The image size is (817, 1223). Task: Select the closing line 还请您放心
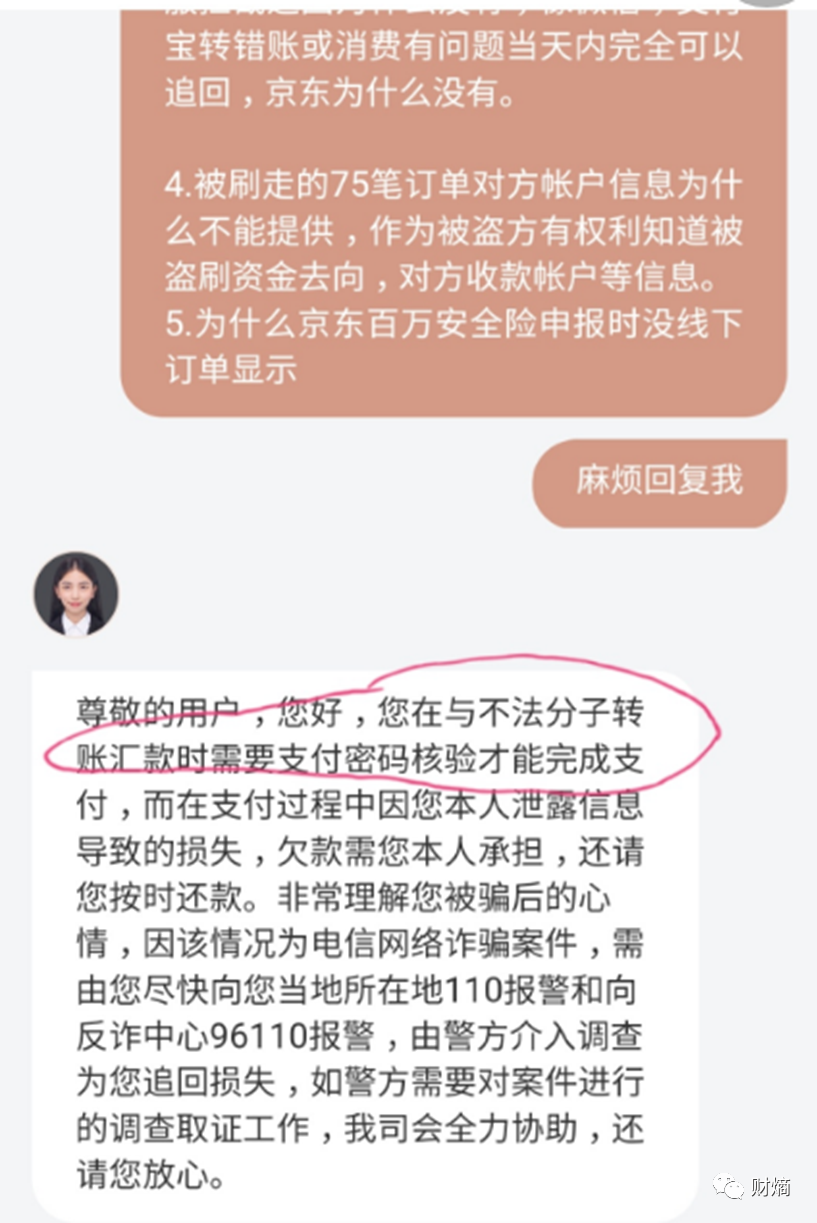[150, 1175]
